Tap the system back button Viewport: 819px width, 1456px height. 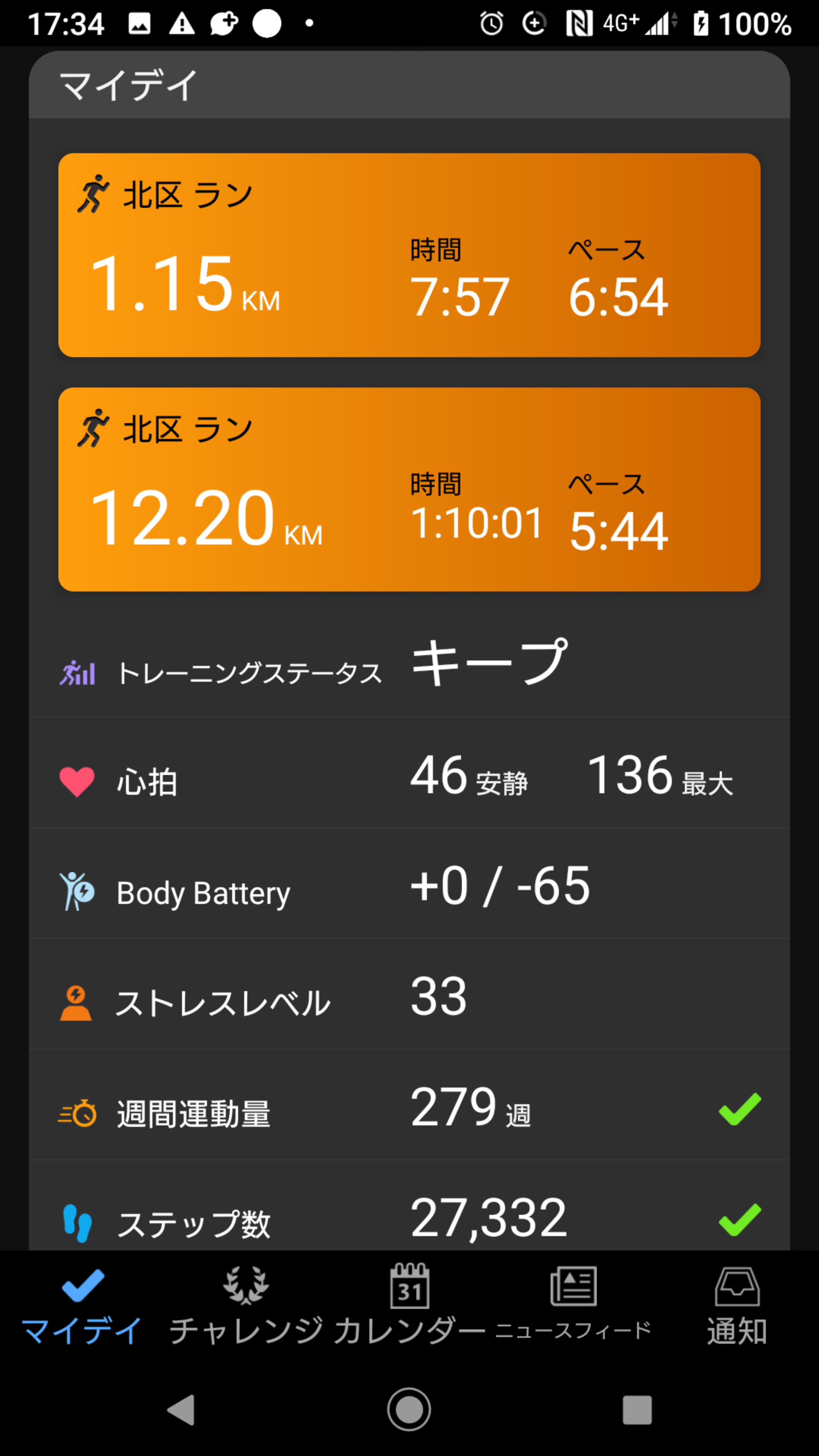click(182, 1410)
